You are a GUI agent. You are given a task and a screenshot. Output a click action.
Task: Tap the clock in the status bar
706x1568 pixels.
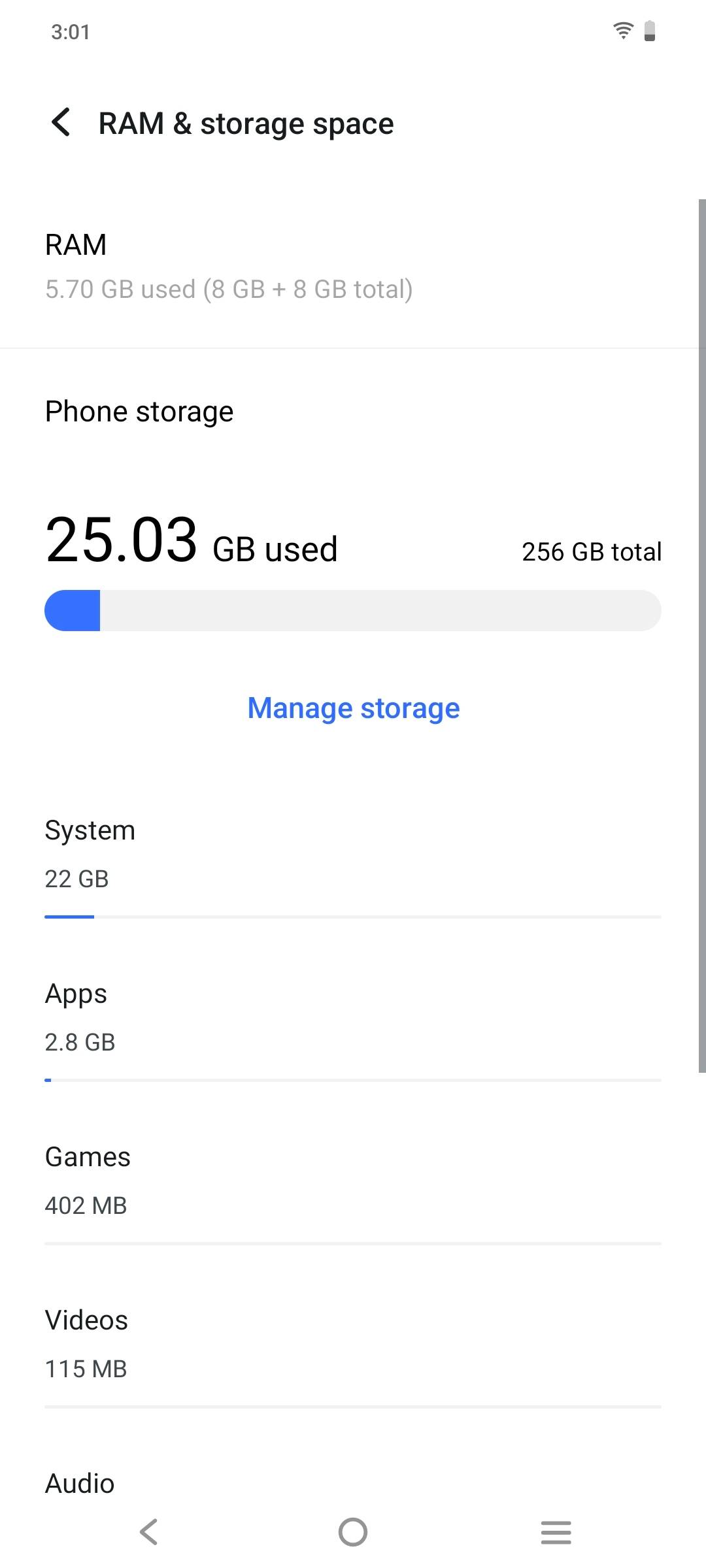point(71,31)
